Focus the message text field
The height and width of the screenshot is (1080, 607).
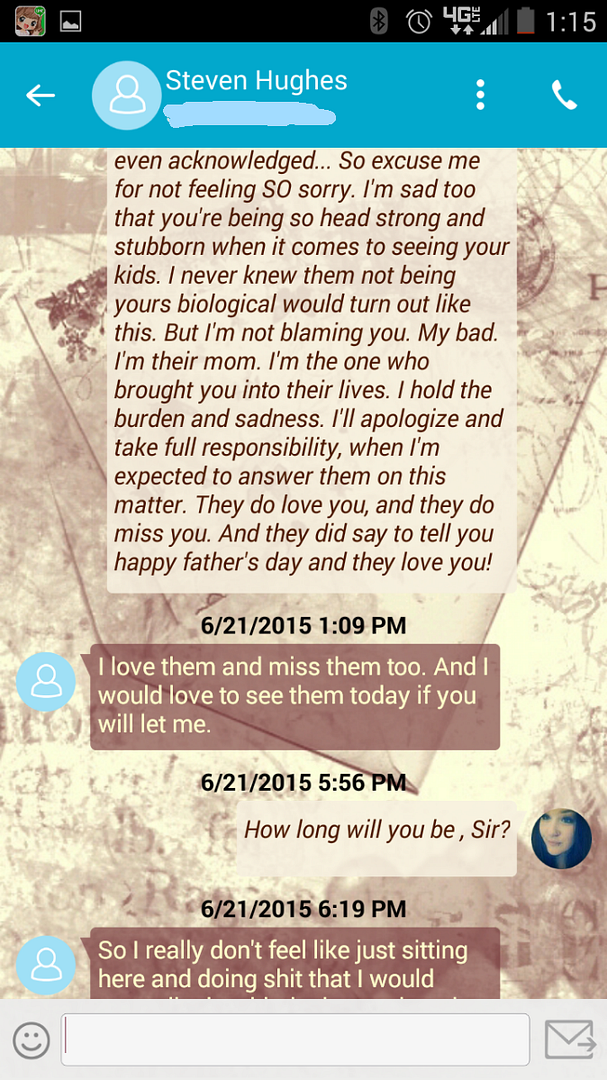pos(295,1040)
